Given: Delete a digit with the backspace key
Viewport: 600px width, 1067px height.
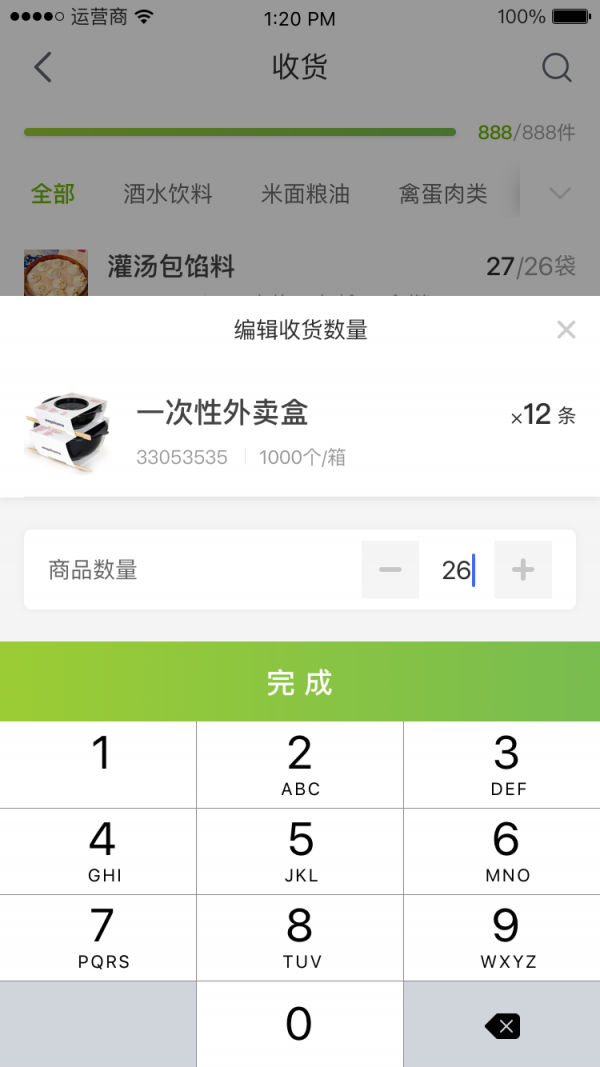Looking at the screenshot, I should tap(502, 1025).
